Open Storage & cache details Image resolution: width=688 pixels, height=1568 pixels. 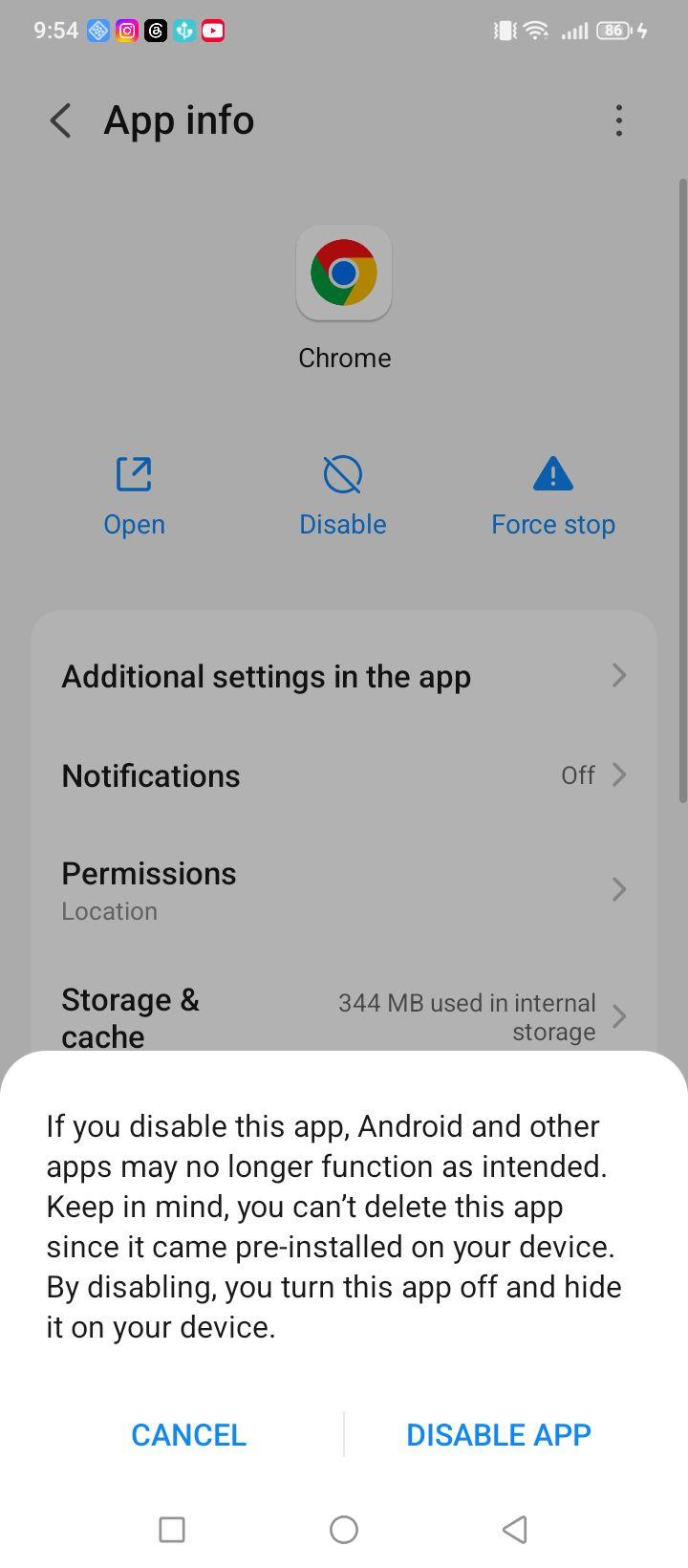coord(344,1016)
